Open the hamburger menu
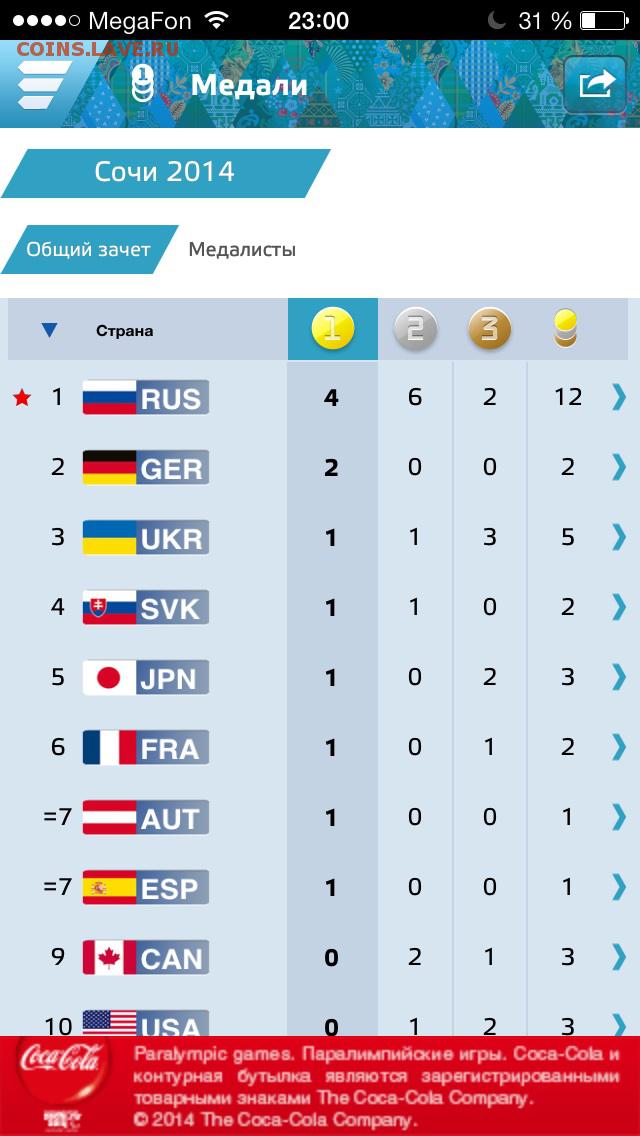Screen dimensions: 640x1136 click(x=43, y=84)
